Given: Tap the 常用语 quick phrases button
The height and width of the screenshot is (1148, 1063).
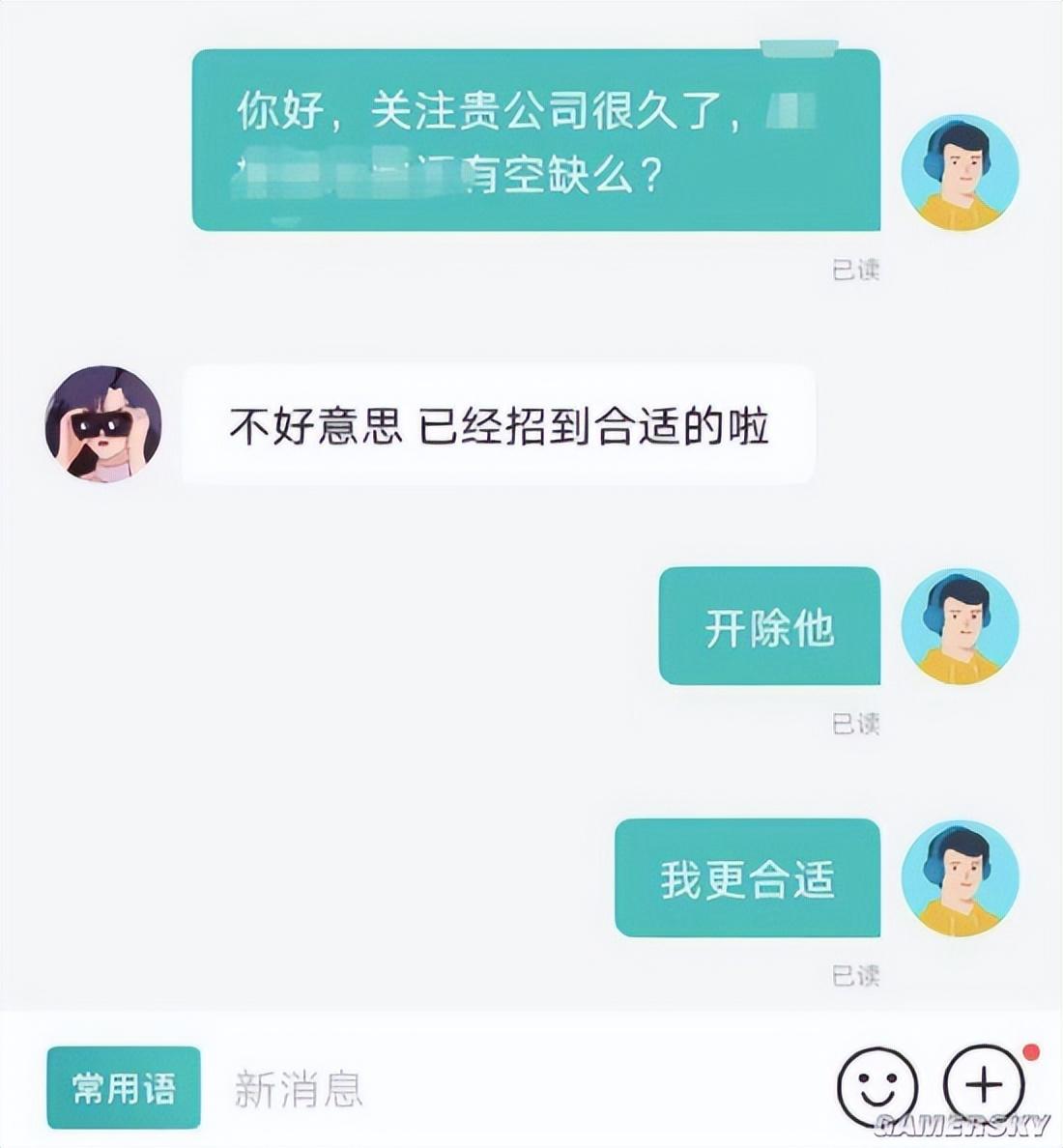Looking at the screenshot, I should click(x=123, y=1088).
